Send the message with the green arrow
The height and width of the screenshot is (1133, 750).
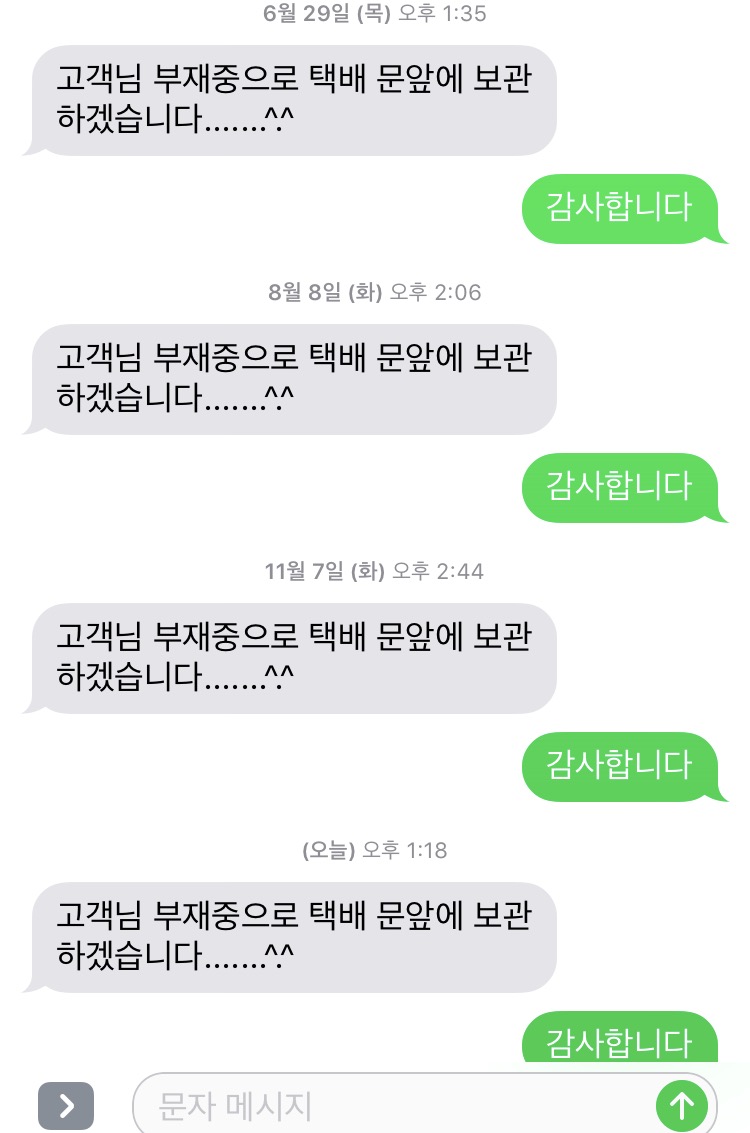(x=682, y=1105)
